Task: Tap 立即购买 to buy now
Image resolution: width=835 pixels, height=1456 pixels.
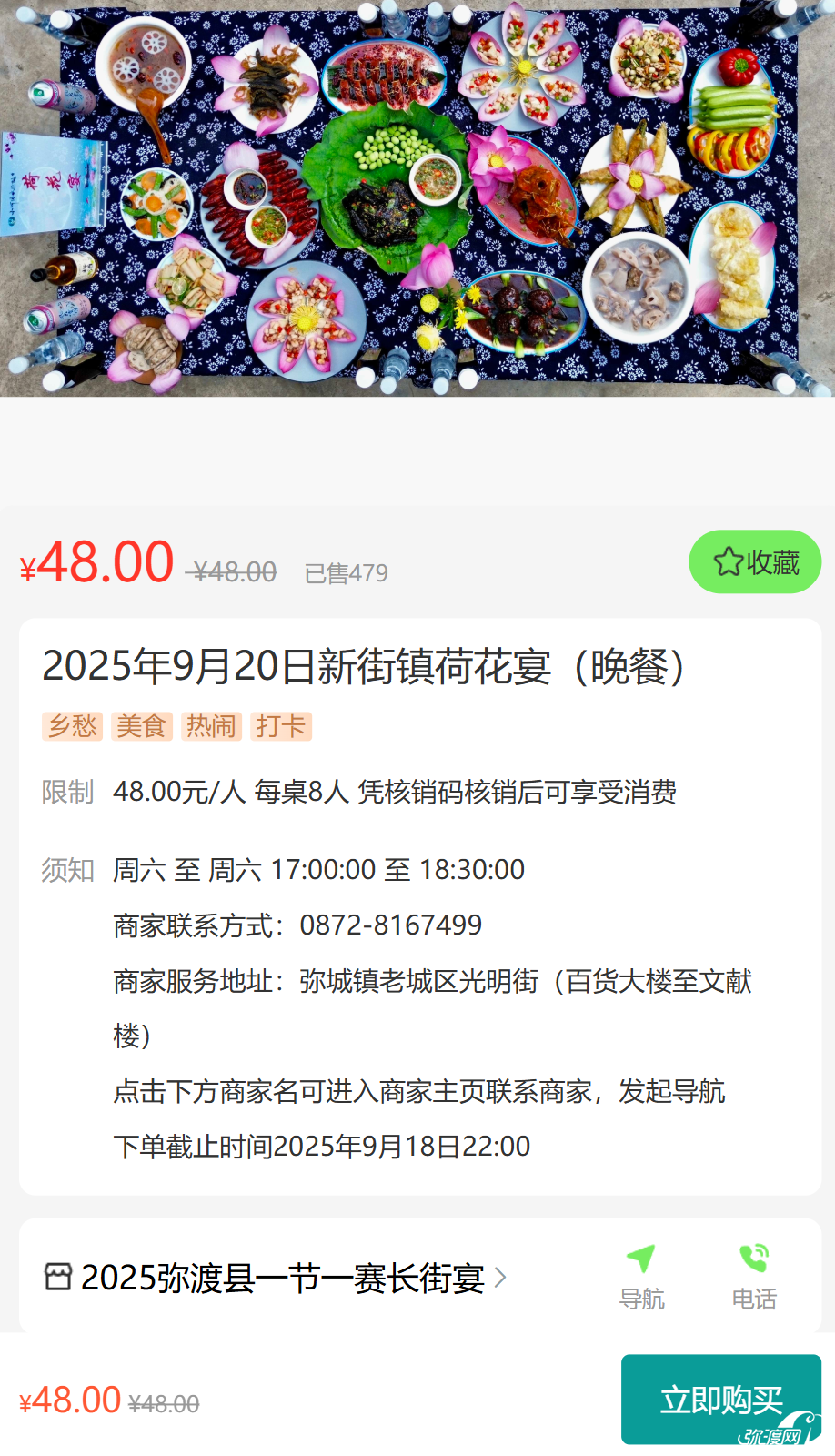Action: click(720, 1399)
